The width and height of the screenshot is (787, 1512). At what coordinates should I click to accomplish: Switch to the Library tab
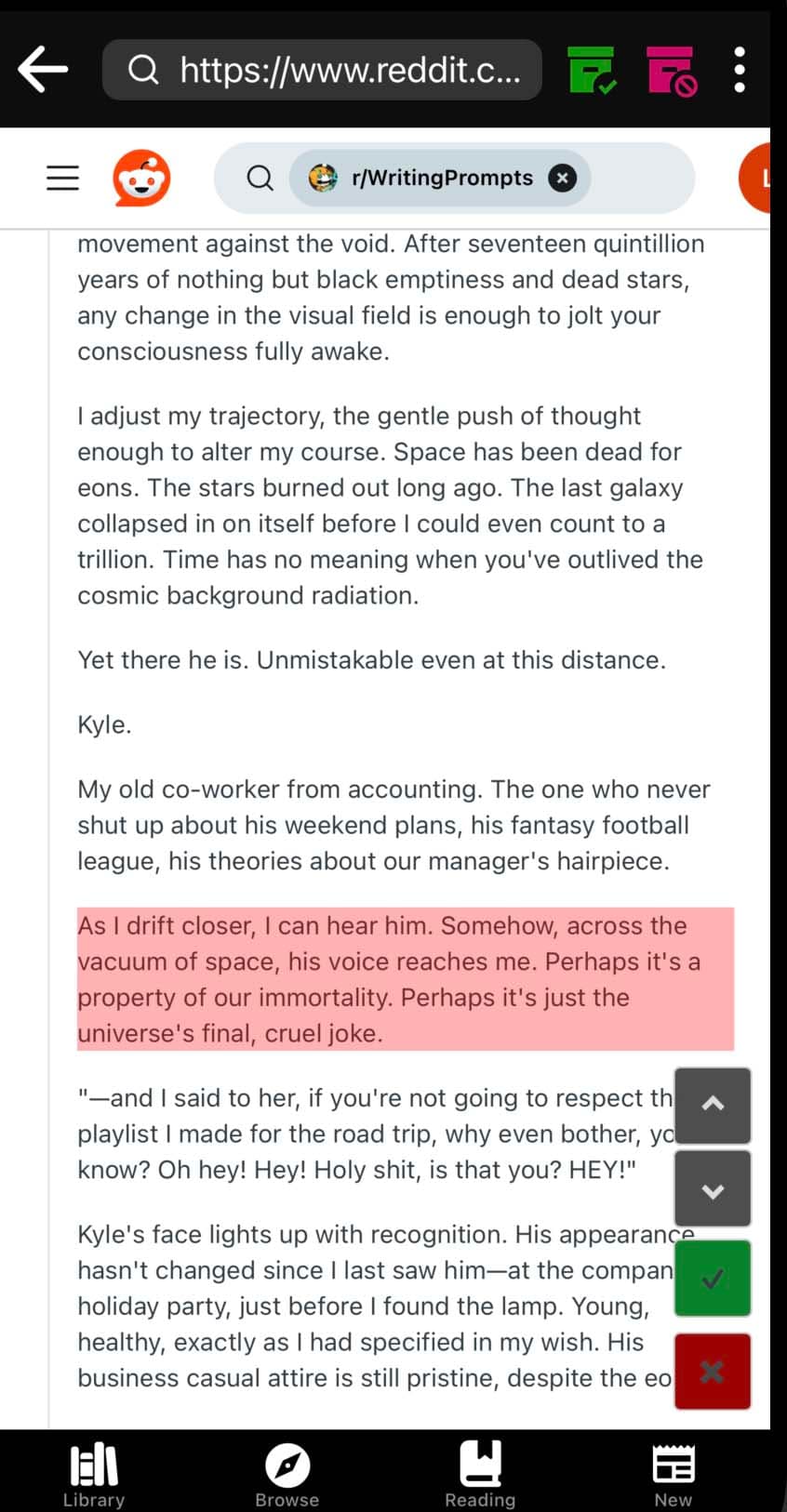pos(94,1474)
